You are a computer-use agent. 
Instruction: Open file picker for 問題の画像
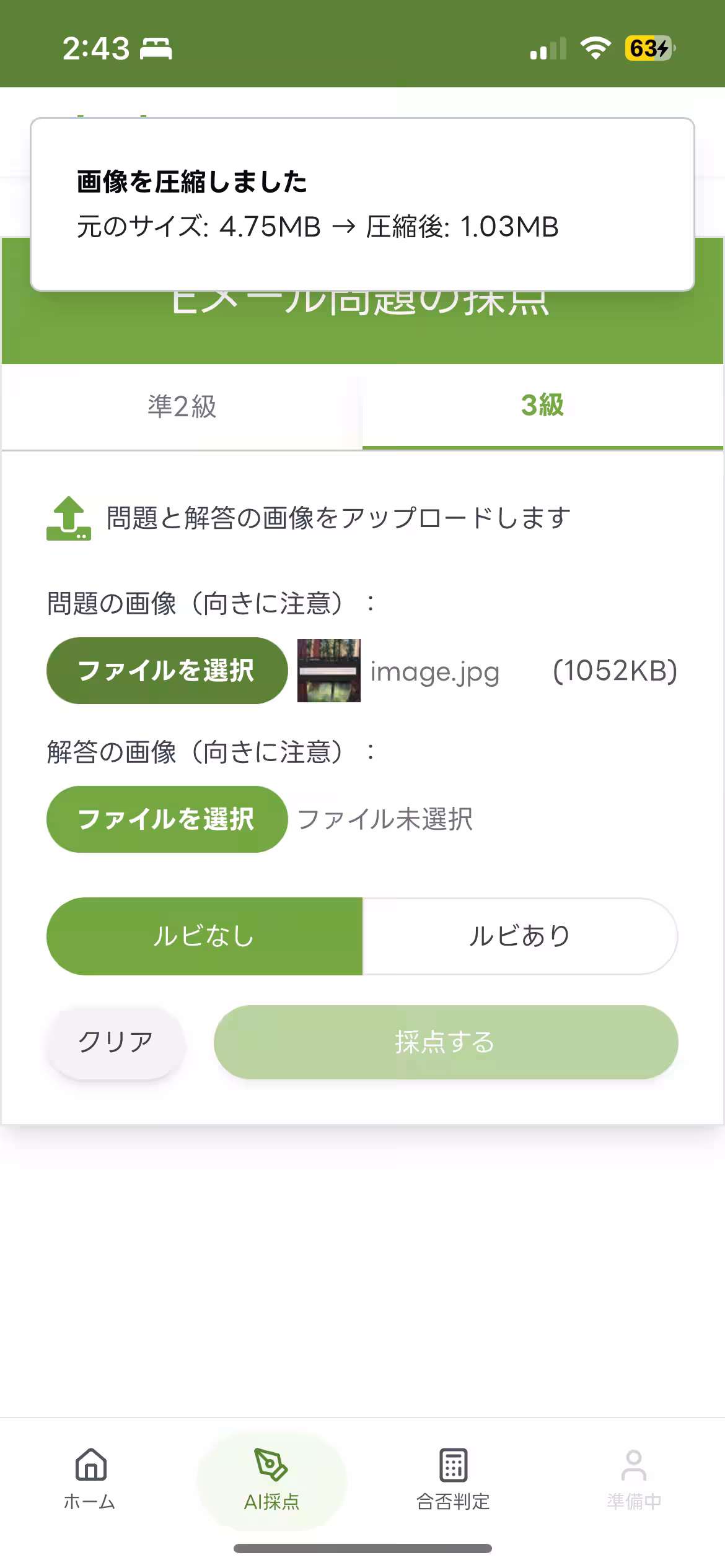[x=166, y=670]
